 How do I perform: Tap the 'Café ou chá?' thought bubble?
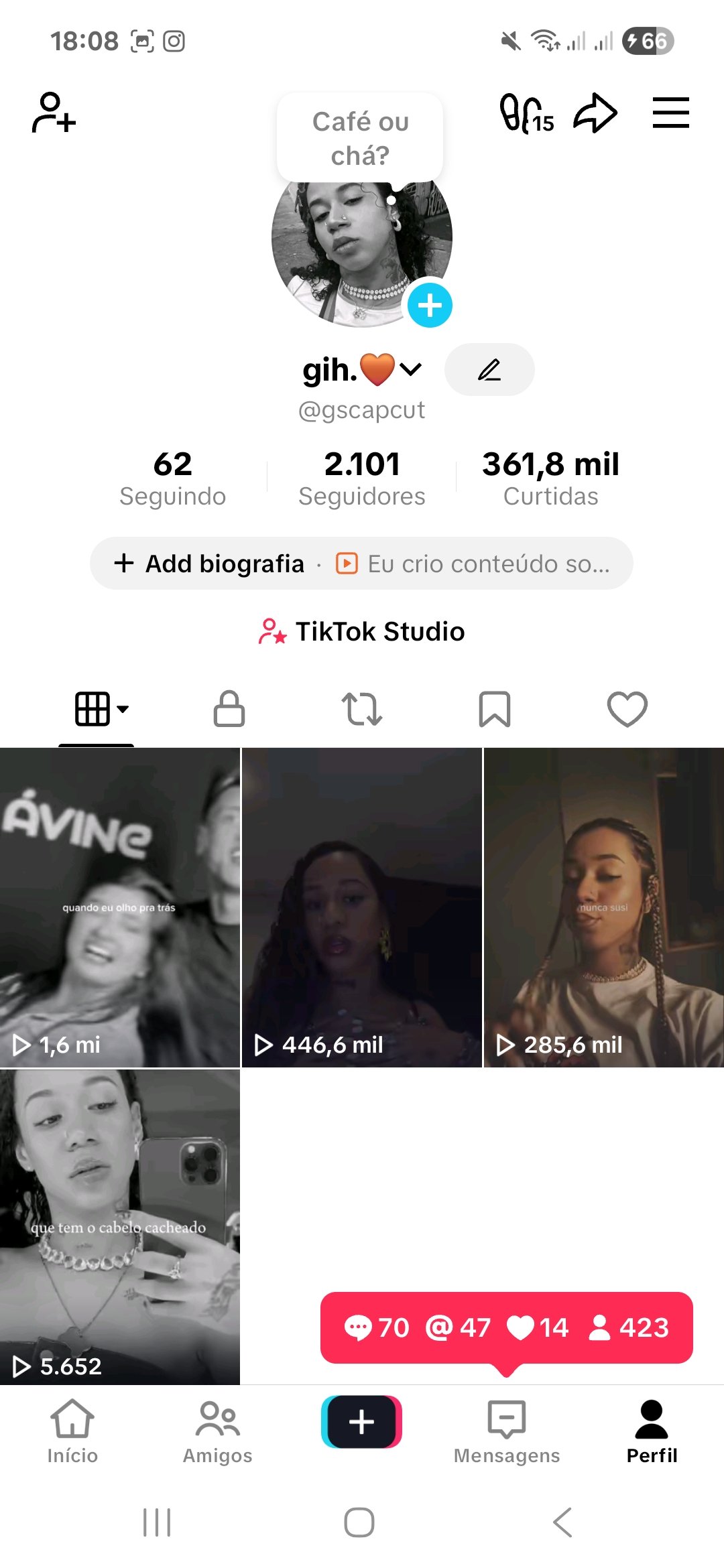(360, 138)
